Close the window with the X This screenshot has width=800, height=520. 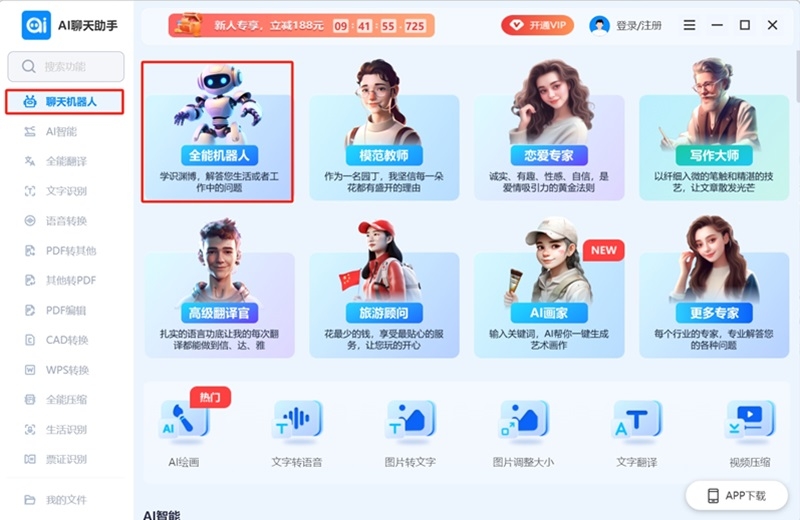pos(772,25)
